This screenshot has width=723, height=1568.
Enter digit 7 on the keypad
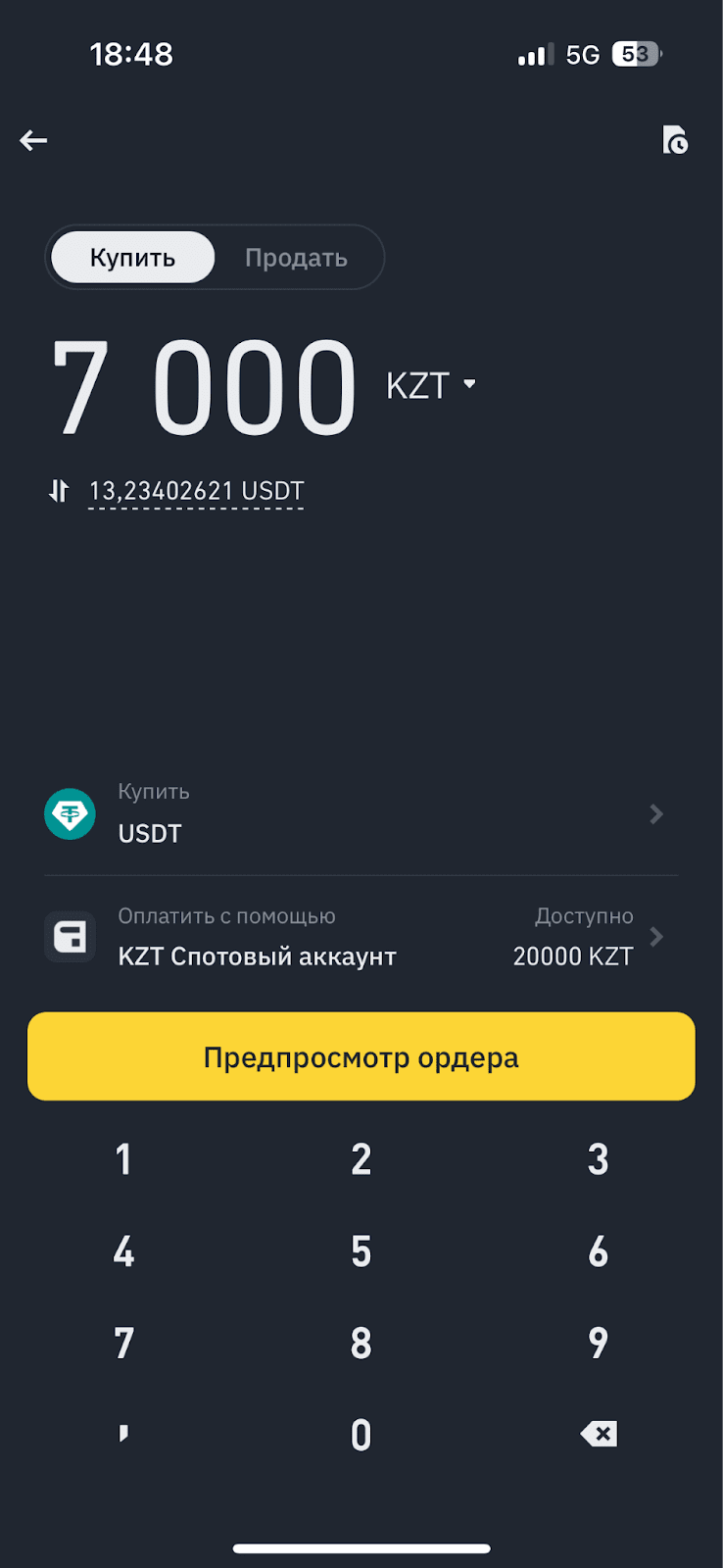tap(123, 1343)
